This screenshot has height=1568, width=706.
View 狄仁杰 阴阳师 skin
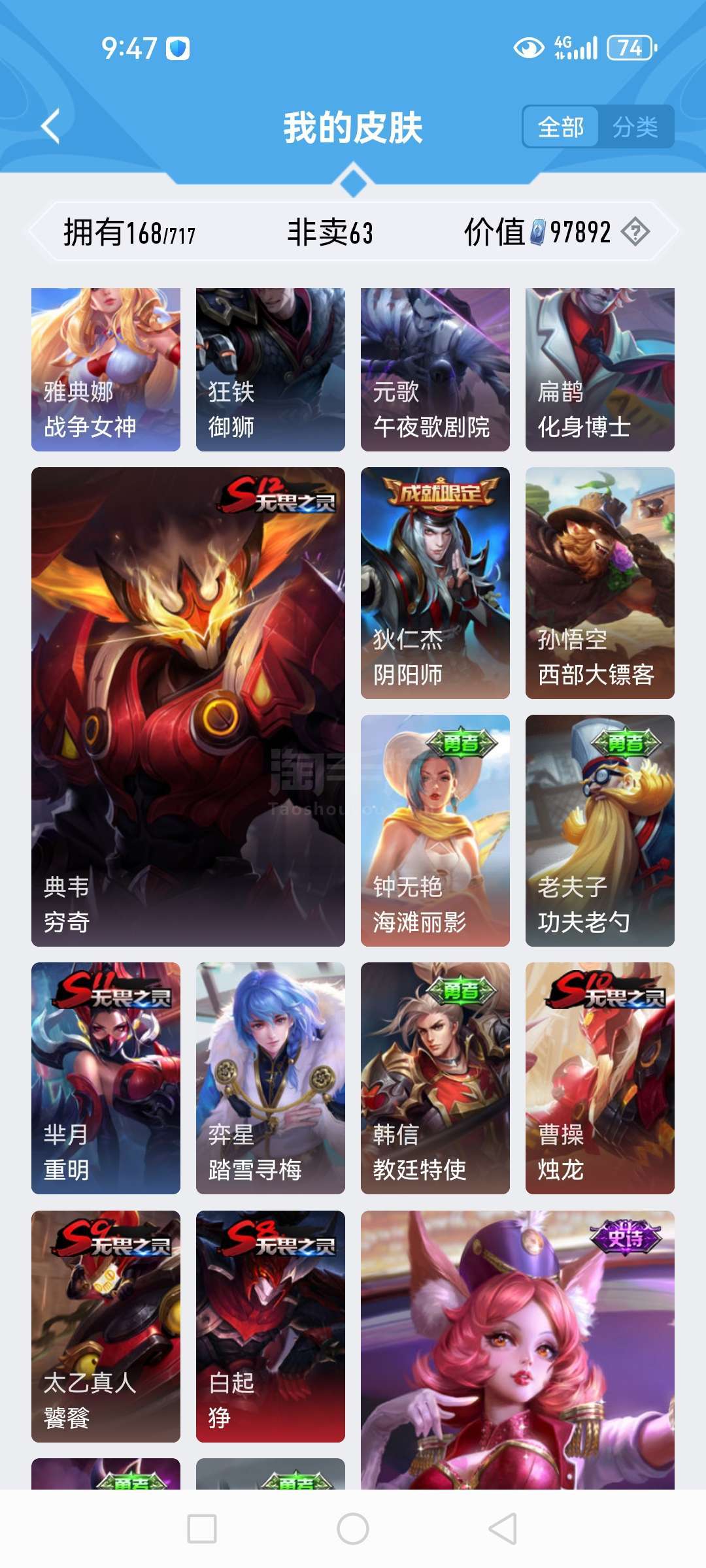pos(435,583)
